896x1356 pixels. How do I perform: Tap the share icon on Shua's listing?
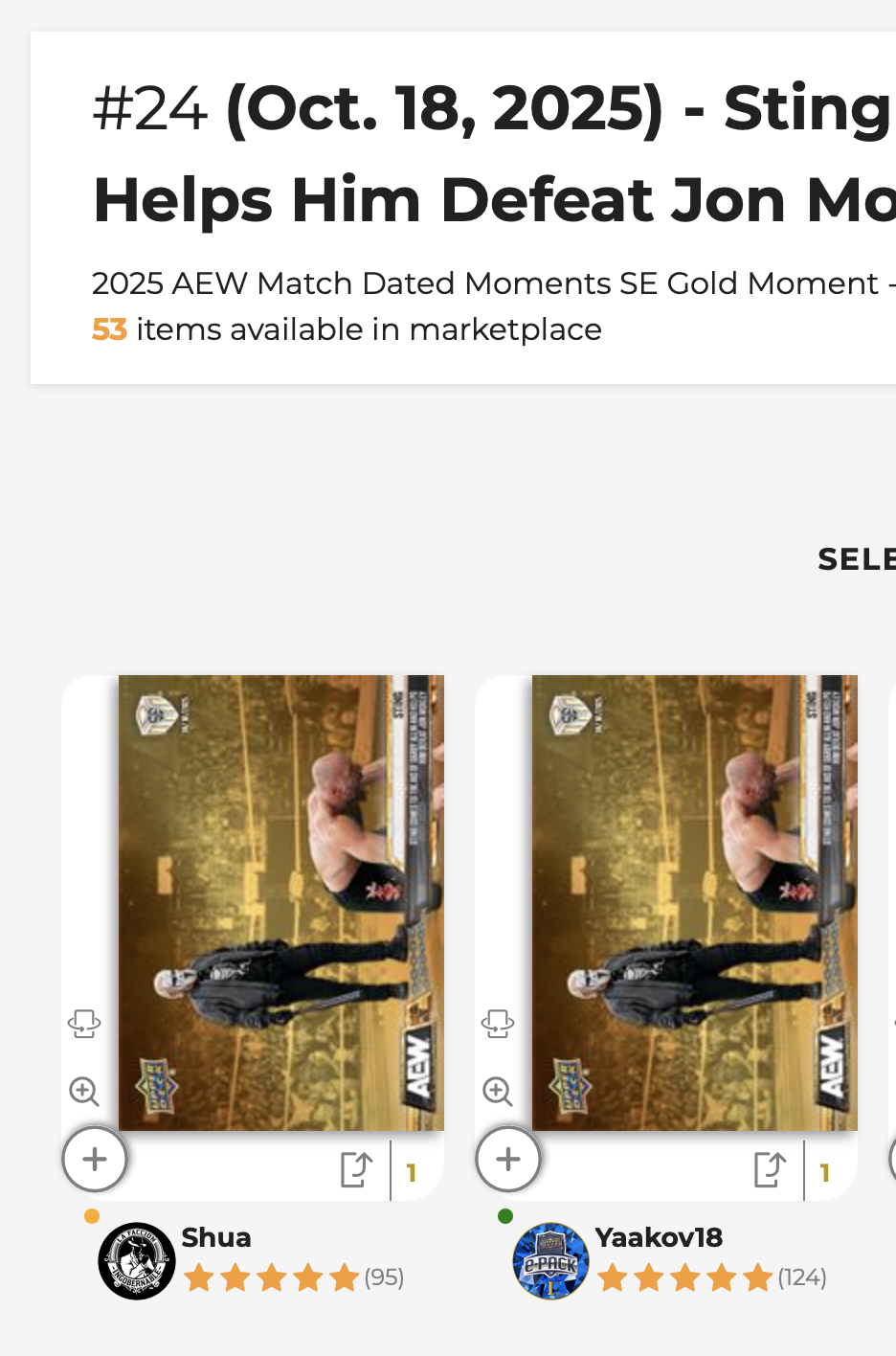click(356, 1169)
